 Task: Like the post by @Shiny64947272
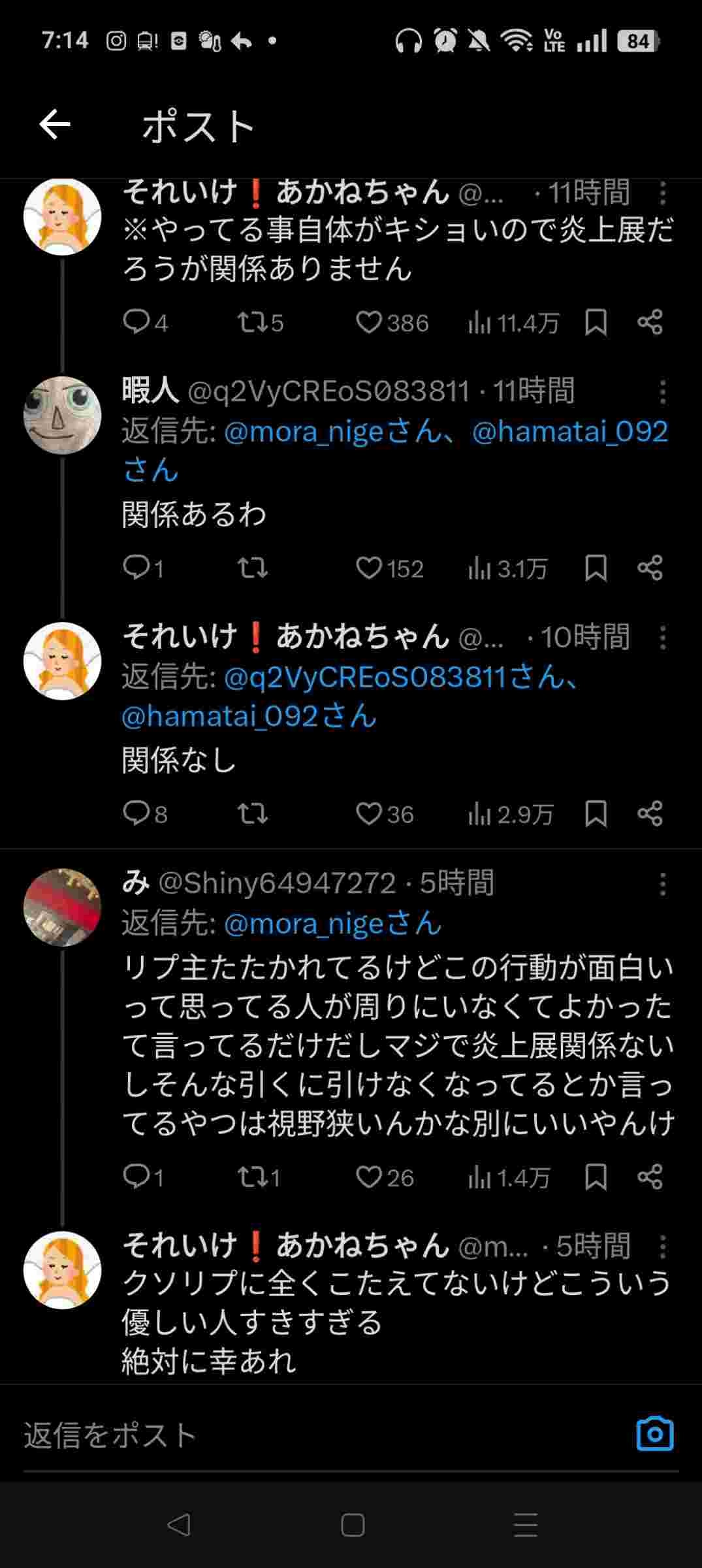(x=369, y=1177)
